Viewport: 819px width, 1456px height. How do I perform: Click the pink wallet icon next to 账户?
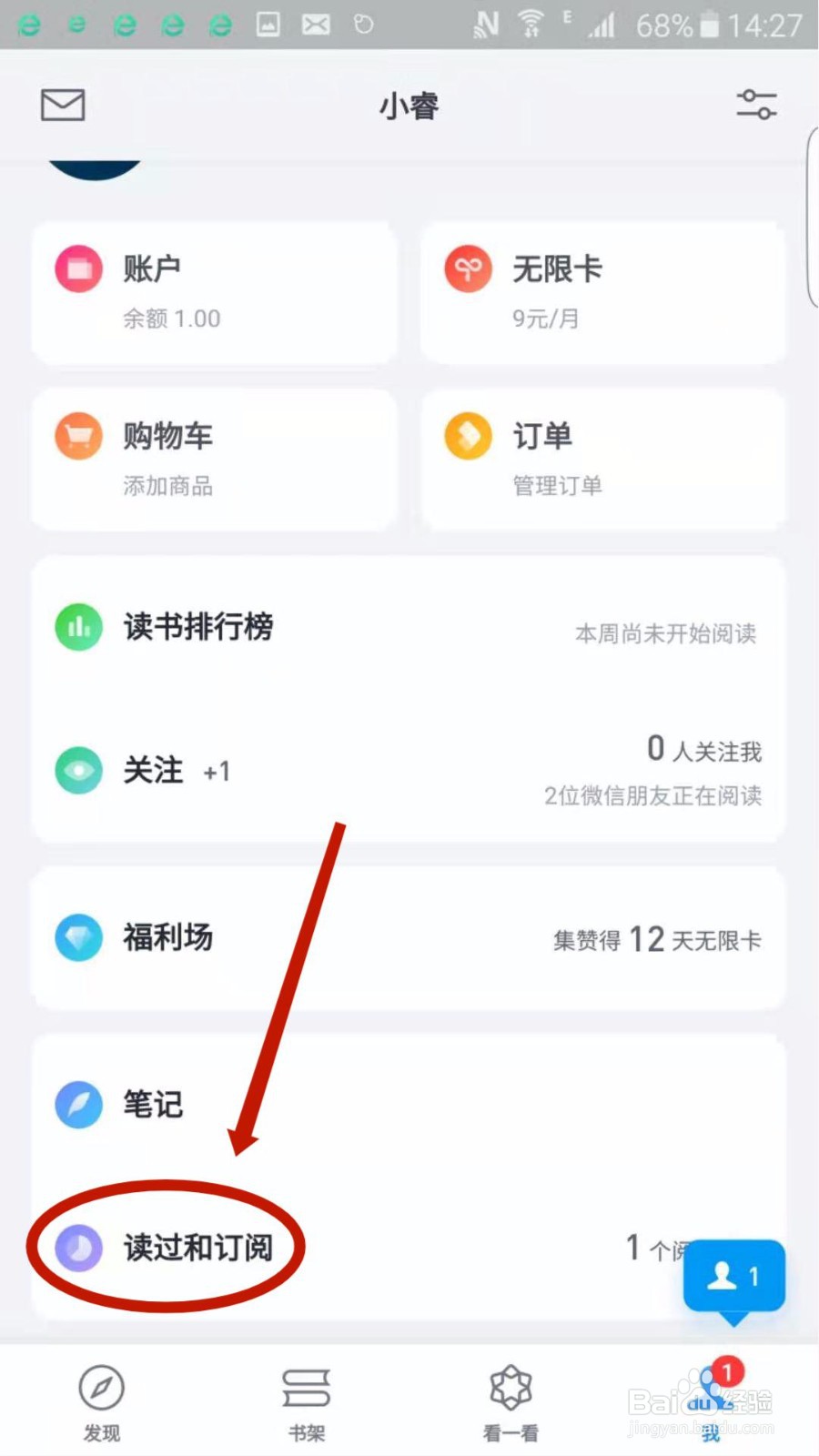pyautogui.click(x=78, y=268)
